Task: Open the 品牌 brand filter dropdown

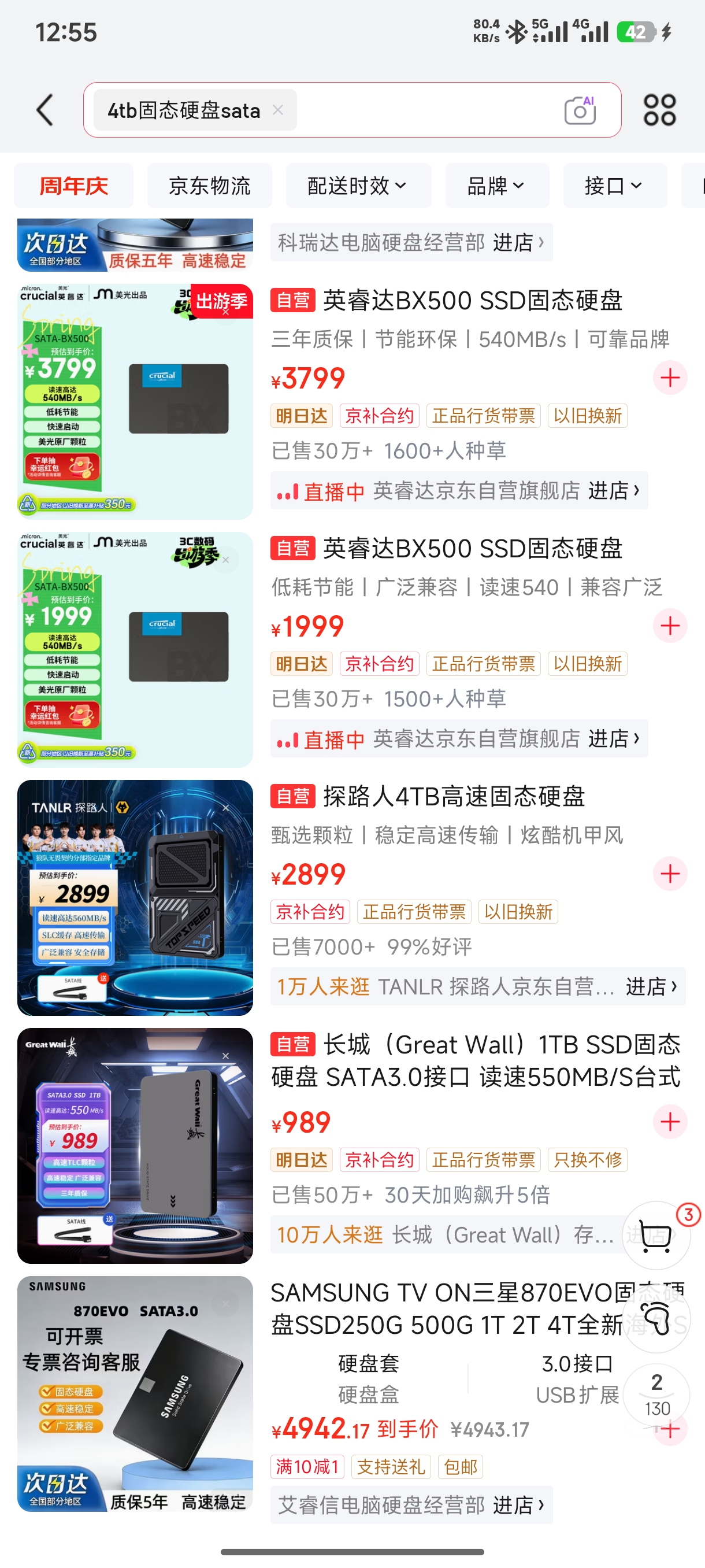Action: tap(496, 186)
